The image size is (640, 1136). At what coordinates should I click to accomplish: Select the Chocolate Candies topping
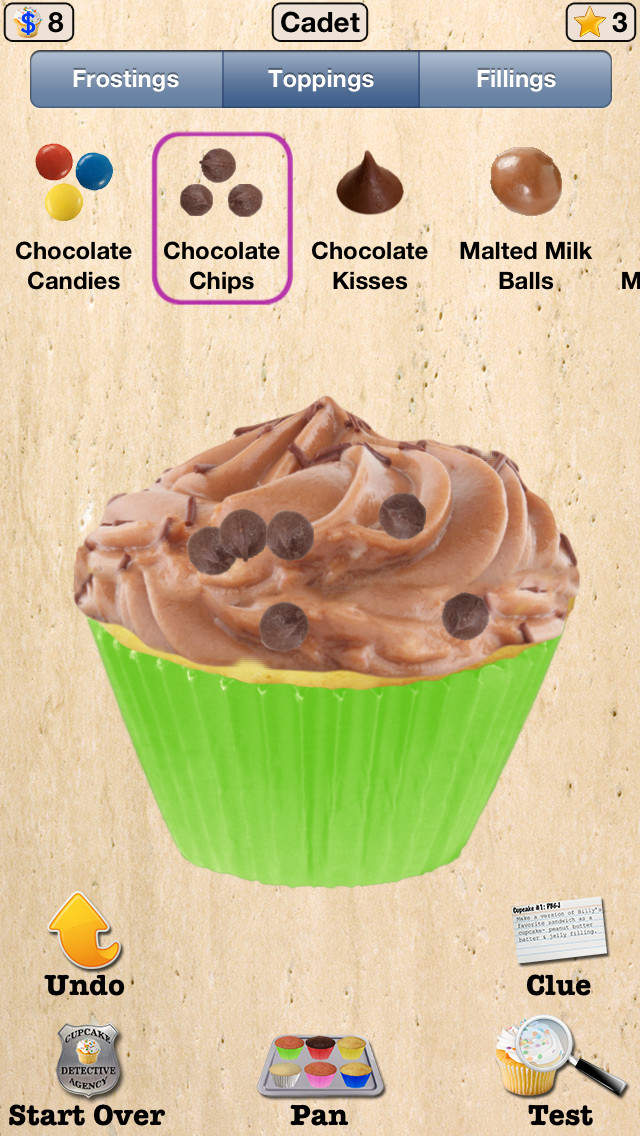click(x=74, y=217)
